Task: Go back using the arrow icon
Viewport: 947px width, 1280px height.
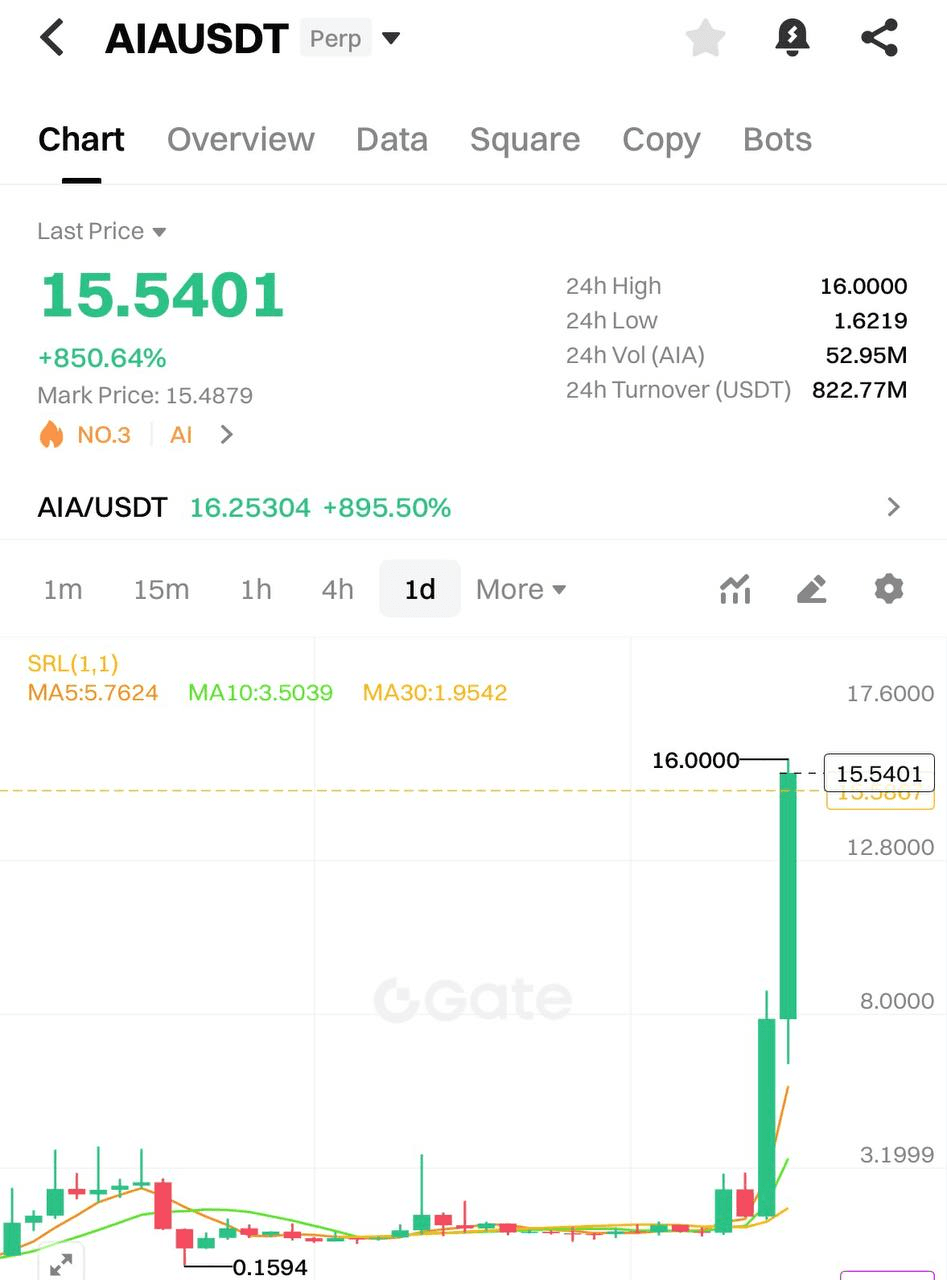Action: (52, 38)
